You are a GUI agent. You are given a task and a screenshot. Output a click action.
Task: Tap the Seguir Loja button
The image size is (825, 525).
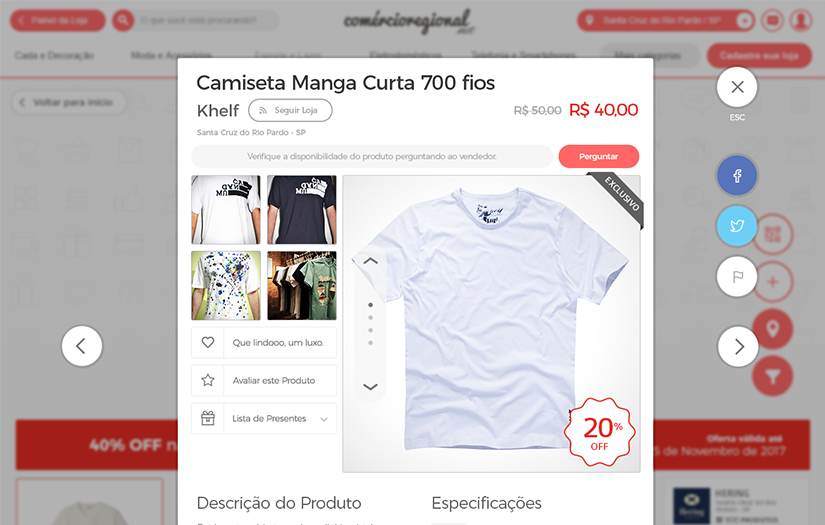(x=290, y=111)
